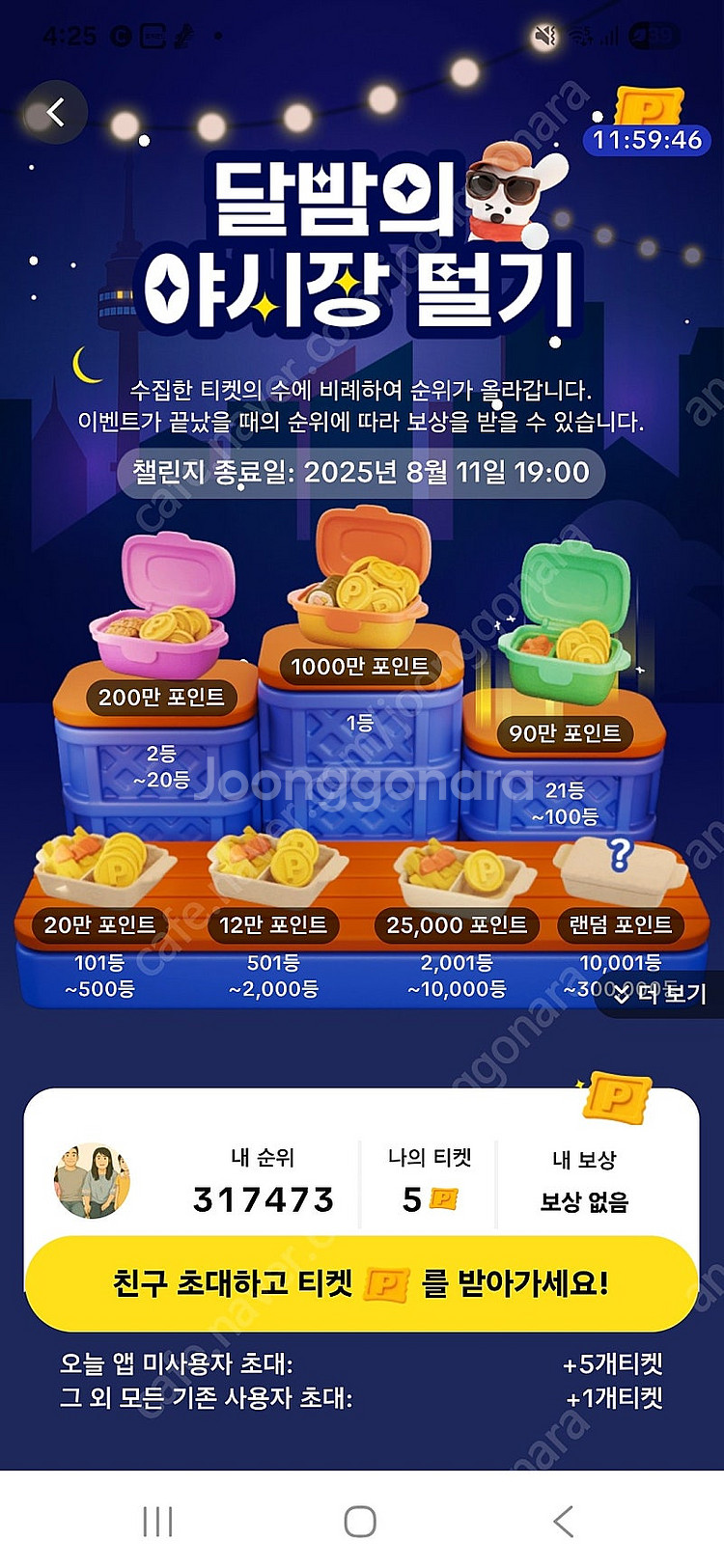Expand rewards list with 더 보기
The image size is (724, 1568).
[x=662, y=994]
